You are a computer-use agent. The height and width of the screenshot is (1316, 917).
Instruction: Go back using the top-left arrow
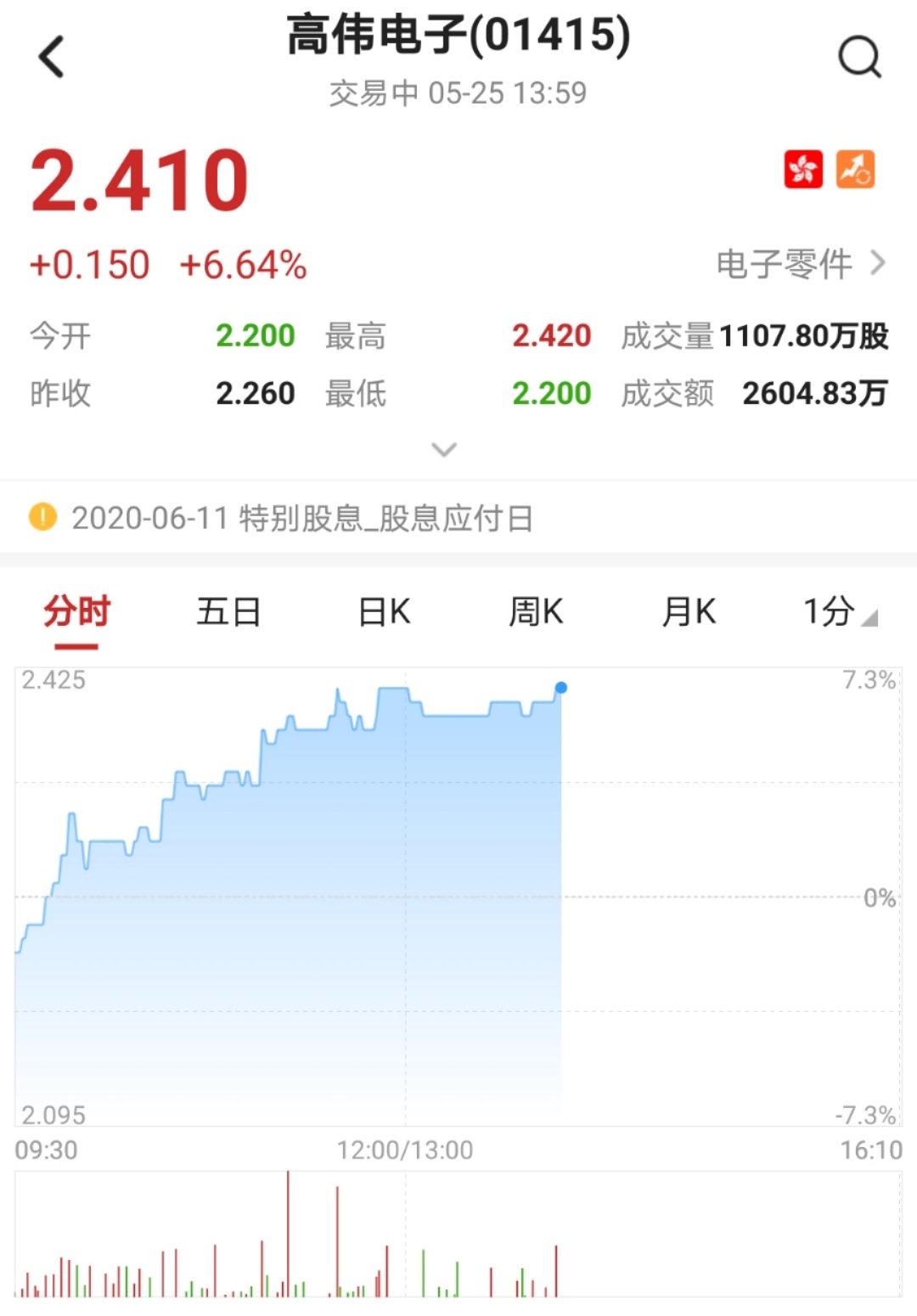click(x=51, y=58)
